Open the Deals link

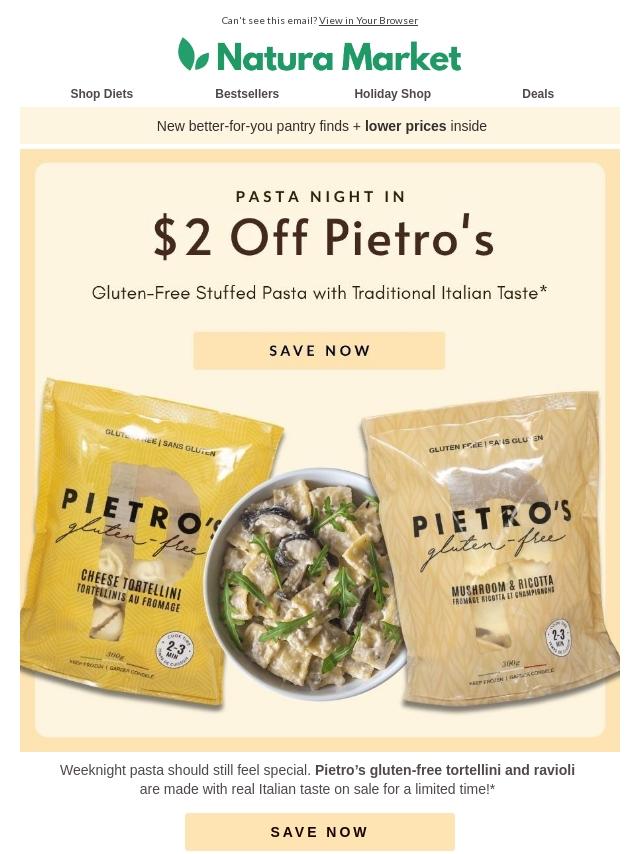point(538,94)
